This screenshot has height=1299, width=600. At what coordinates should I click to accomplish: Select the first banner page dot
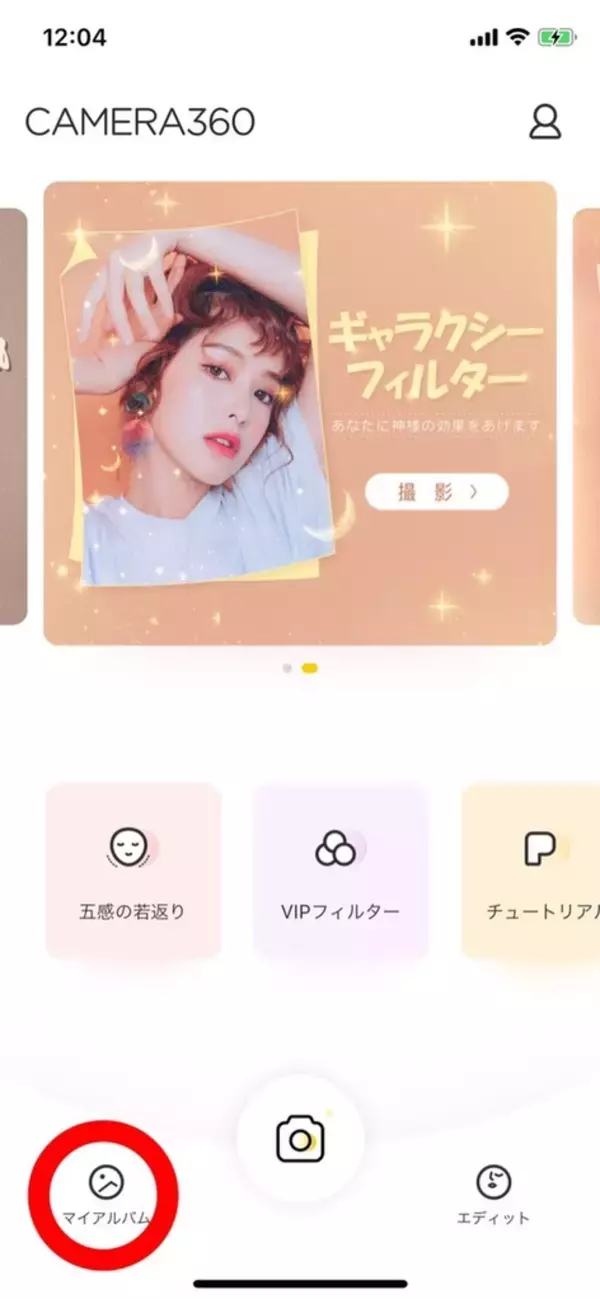[x=287, y=668]
